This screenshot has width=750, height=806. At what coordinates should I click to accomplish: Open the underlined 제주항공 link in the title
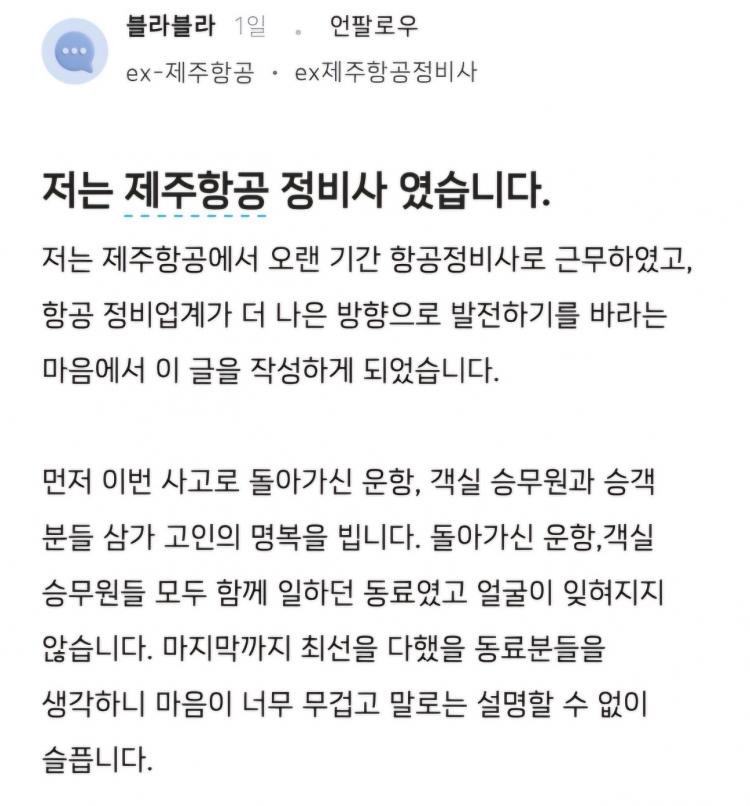click(195, 188)
